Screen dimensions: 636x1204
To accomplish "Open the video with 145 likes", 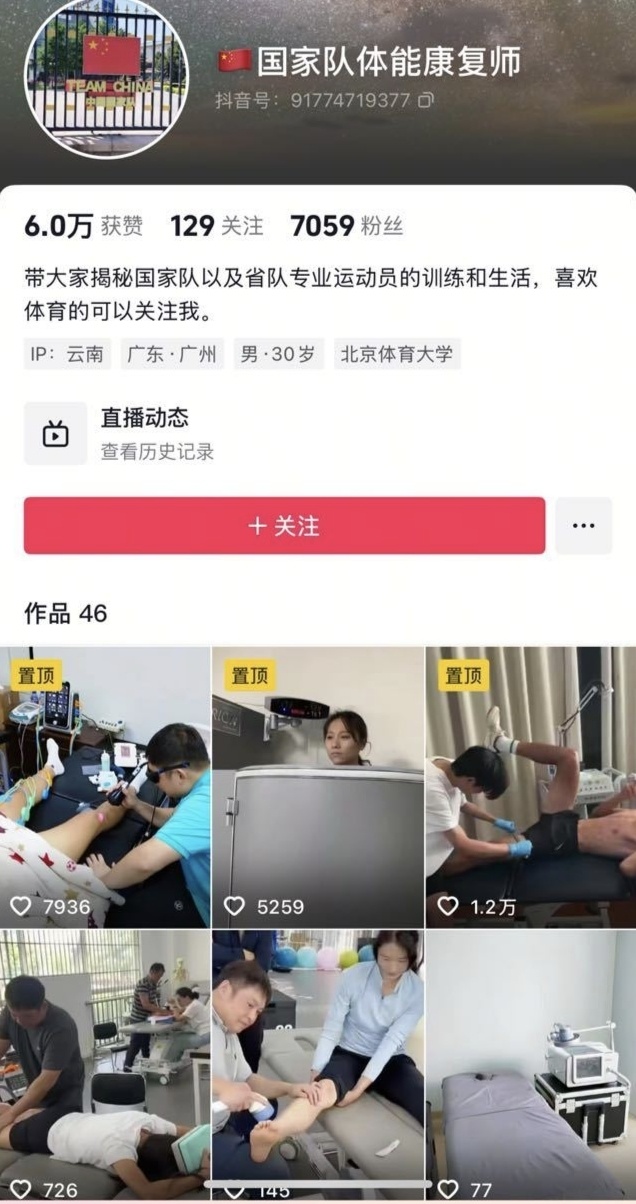I will (x=318, y=1065).
